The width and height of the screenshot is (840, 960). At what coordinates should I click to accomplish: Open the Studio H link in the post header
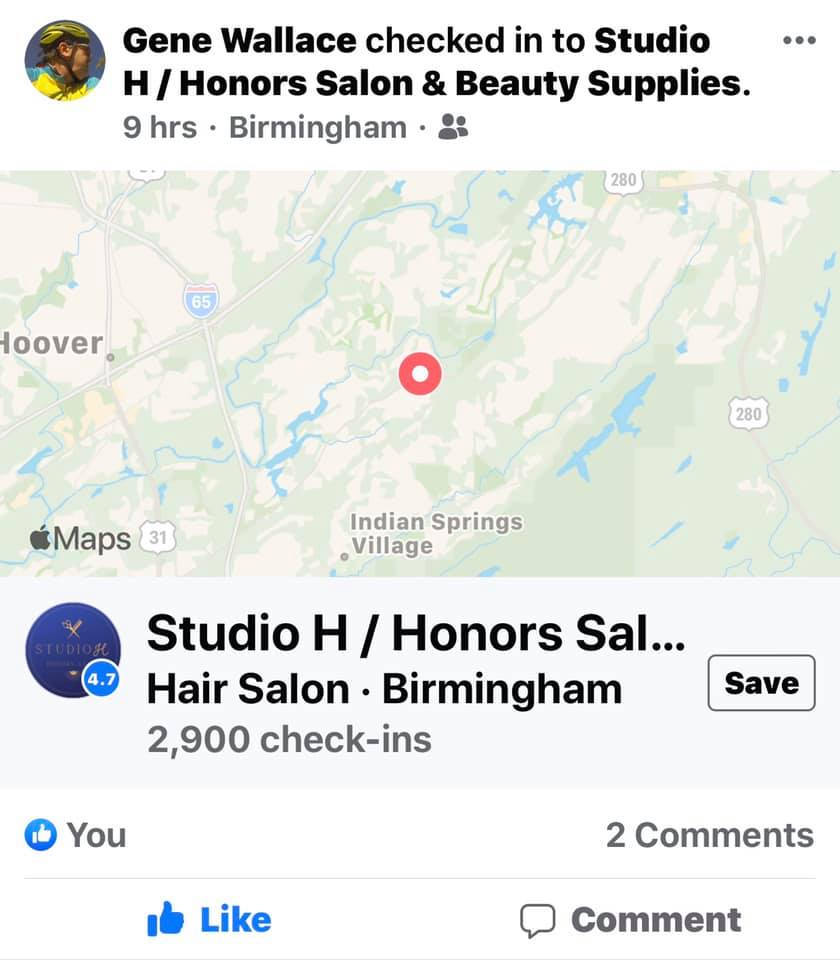[x=437, y=62]
